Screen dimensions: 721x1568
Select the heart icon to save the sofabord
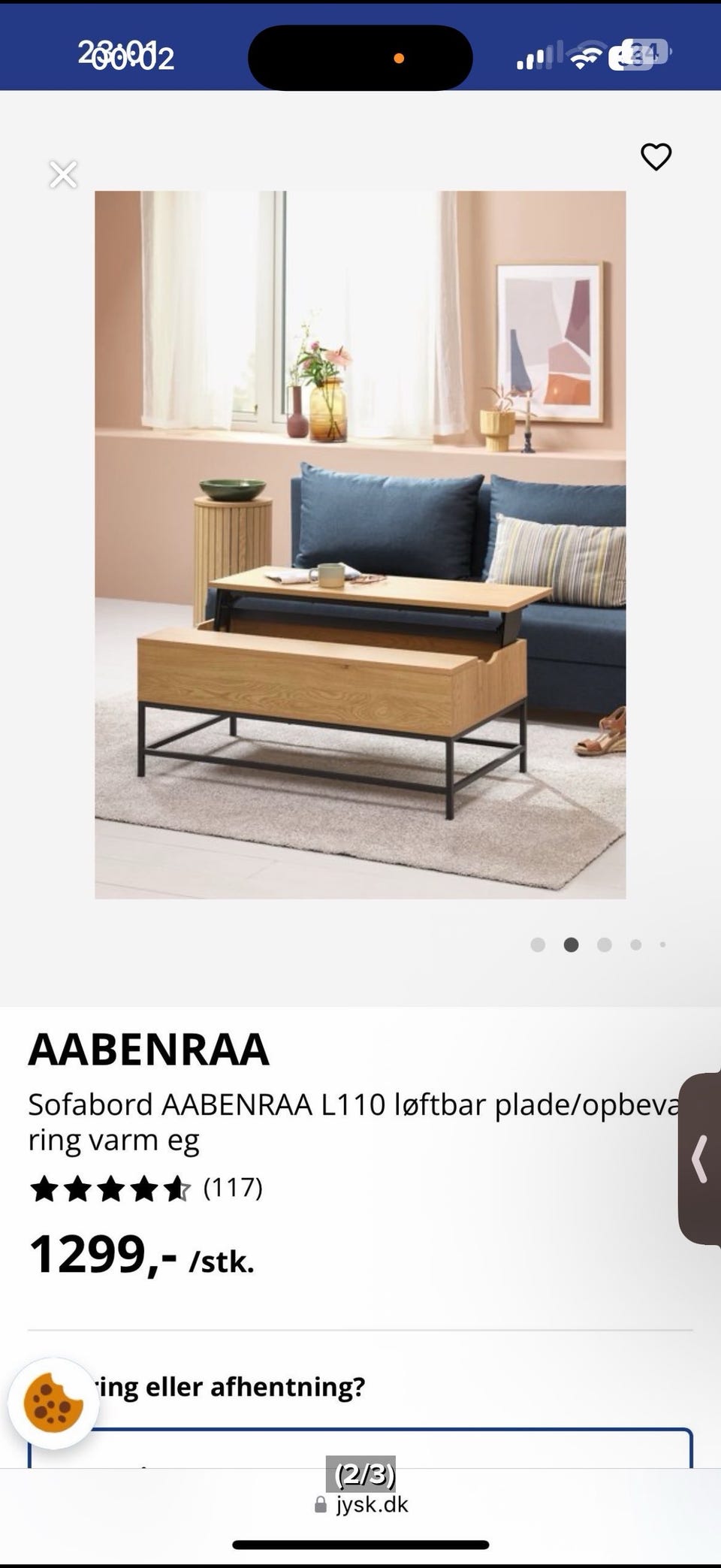[656, 157]
